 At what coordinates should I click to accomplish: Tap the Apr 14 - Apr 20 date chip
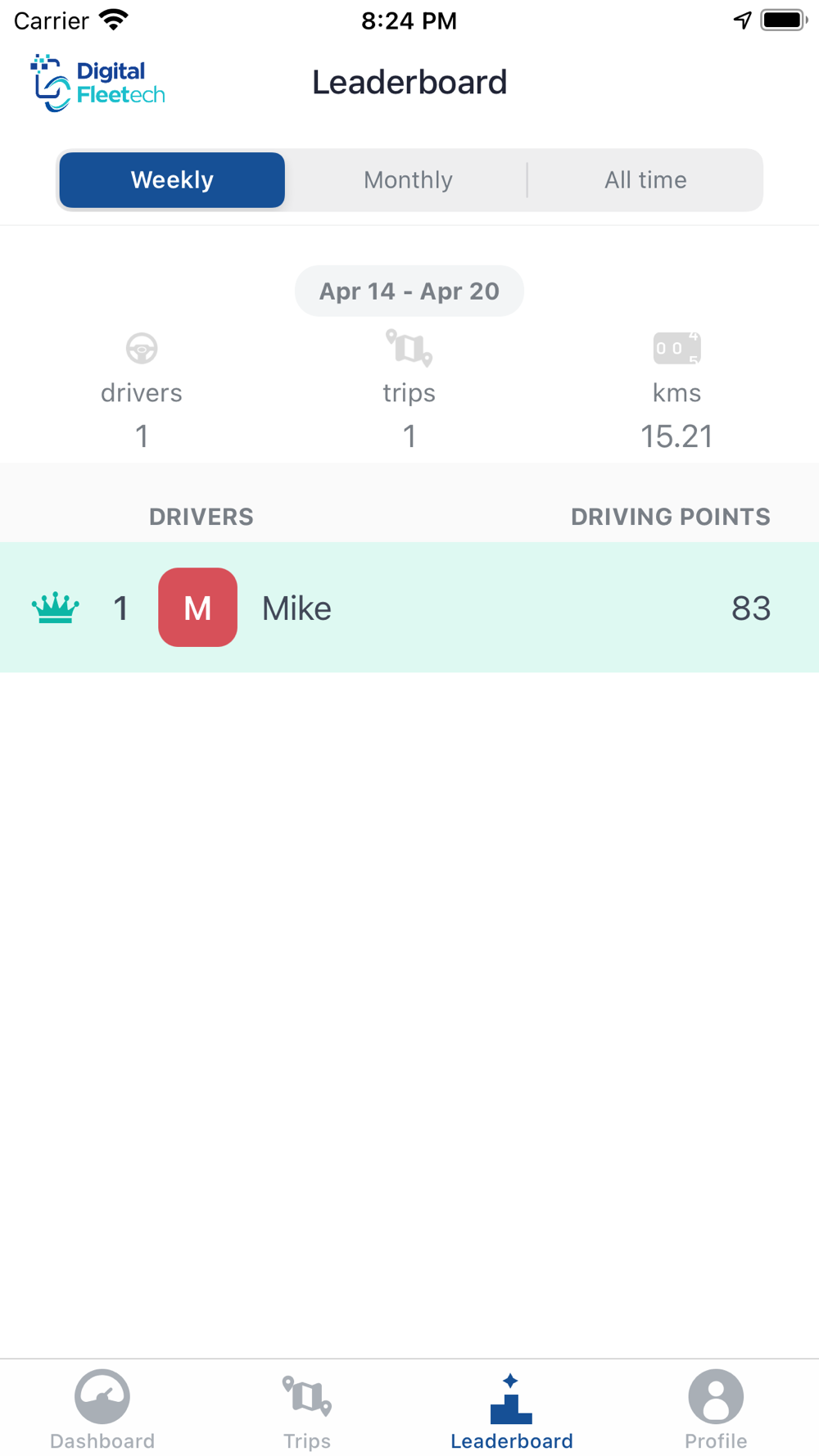pyautogui.click(x=409, y=291)
